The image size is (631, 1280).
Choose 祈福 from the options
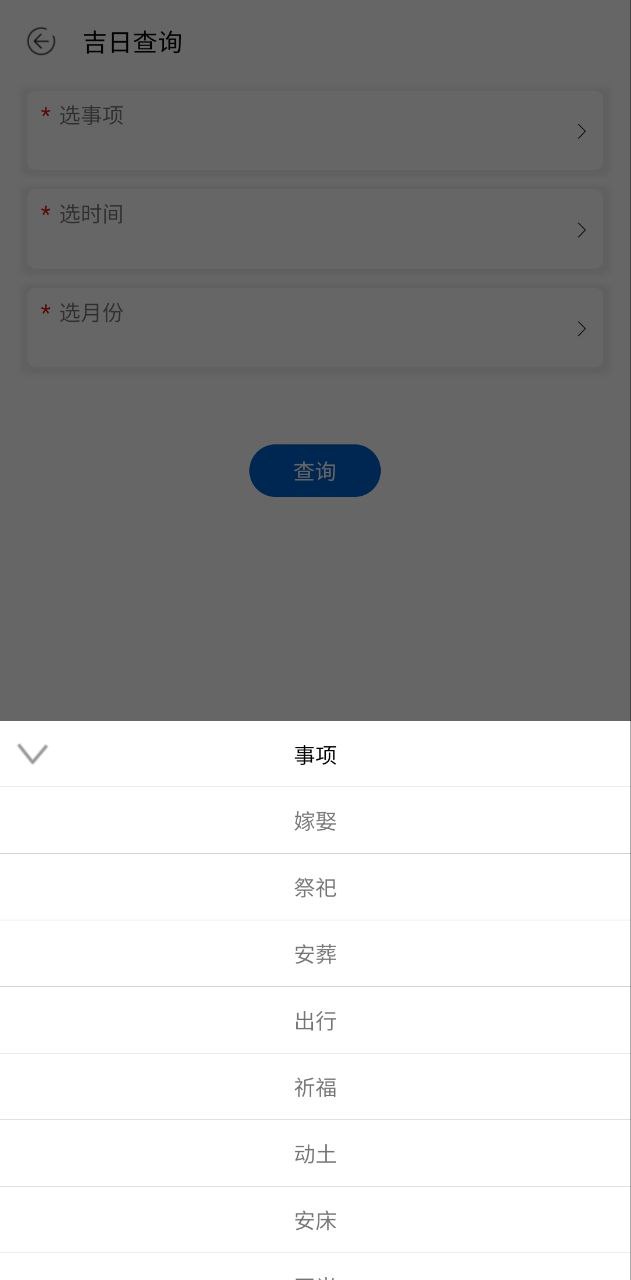[x=315, y=1087]
